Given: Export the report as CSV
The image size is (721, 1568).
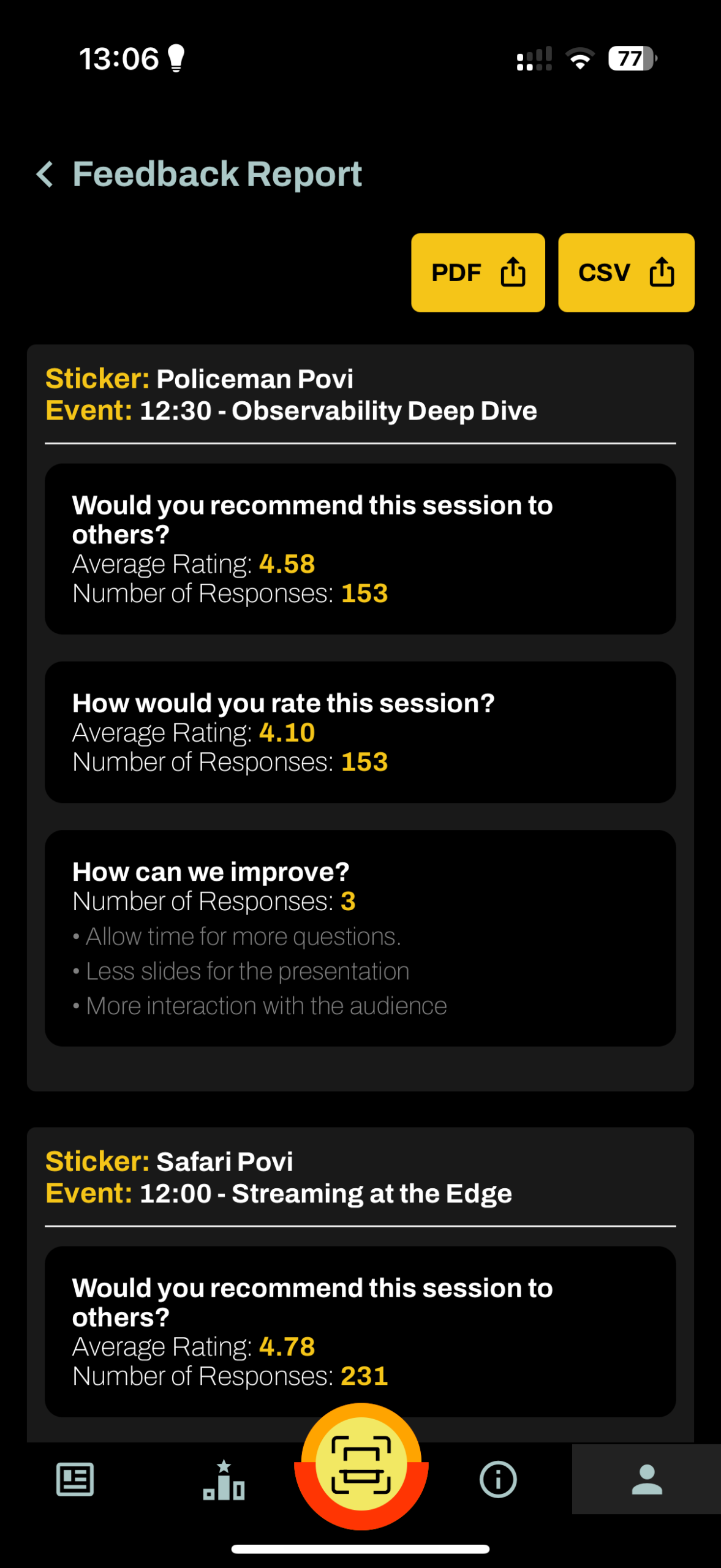Looking at the screenshot, I should (x=625, y=271).
